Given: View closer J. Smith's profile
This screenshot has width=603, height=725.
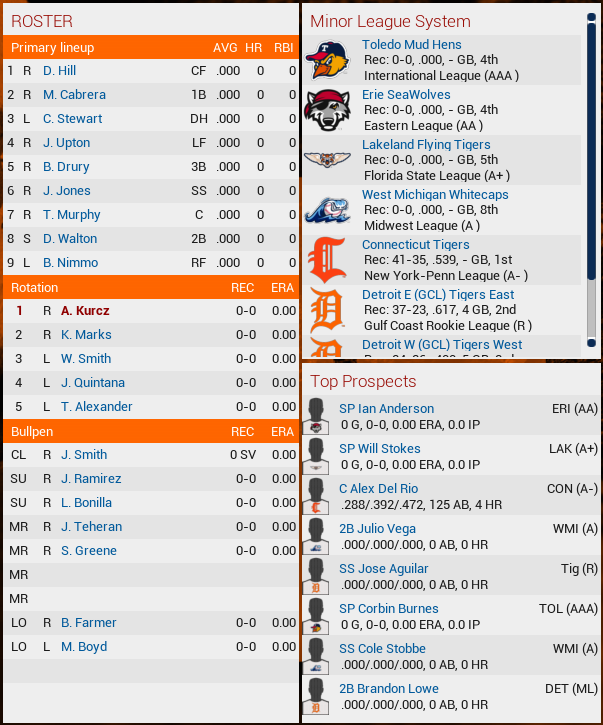Looking at the screenshot, I should [84, 455].
